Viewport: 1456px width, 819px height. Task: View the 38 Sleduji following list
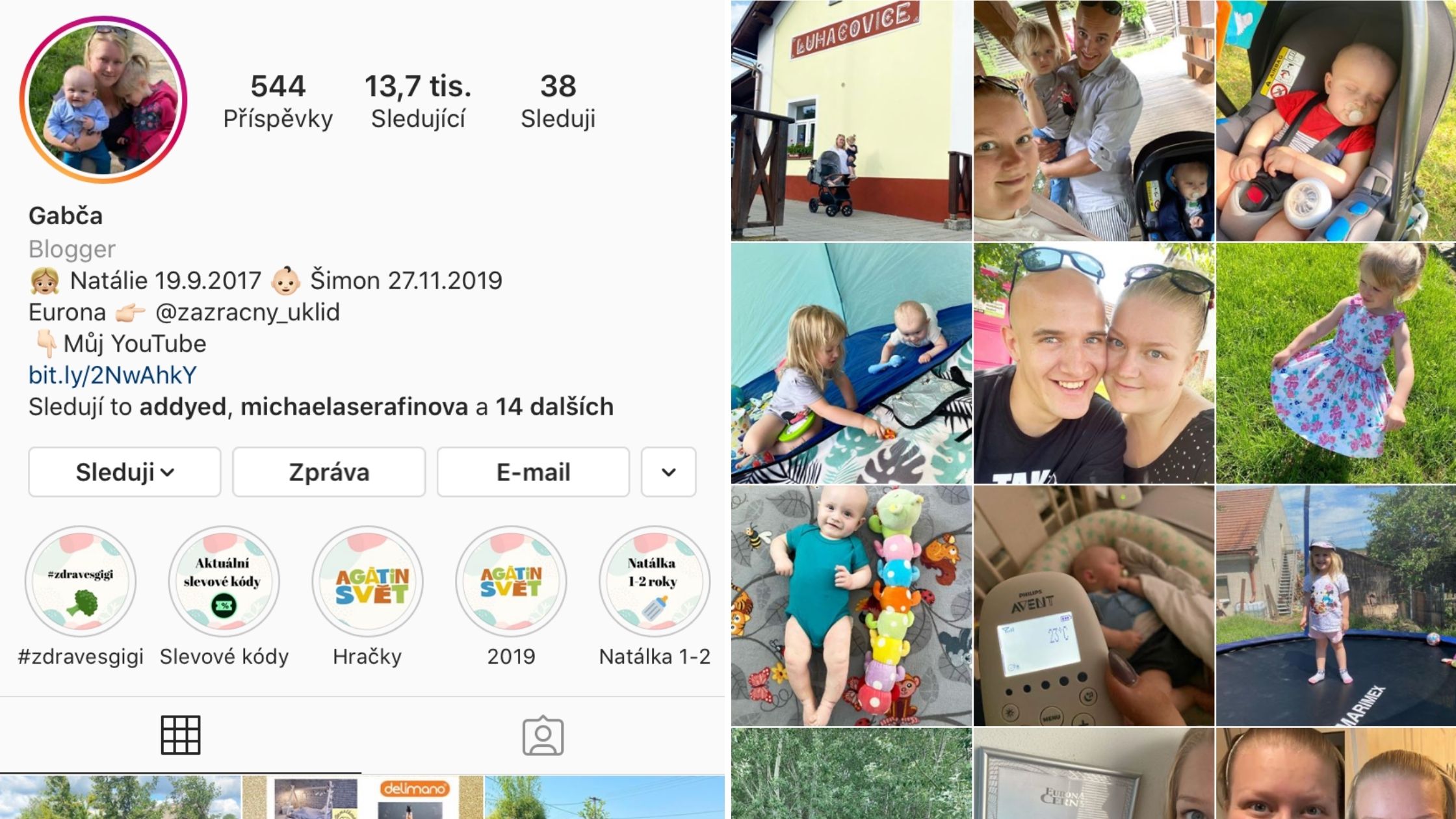coord(558,101)
